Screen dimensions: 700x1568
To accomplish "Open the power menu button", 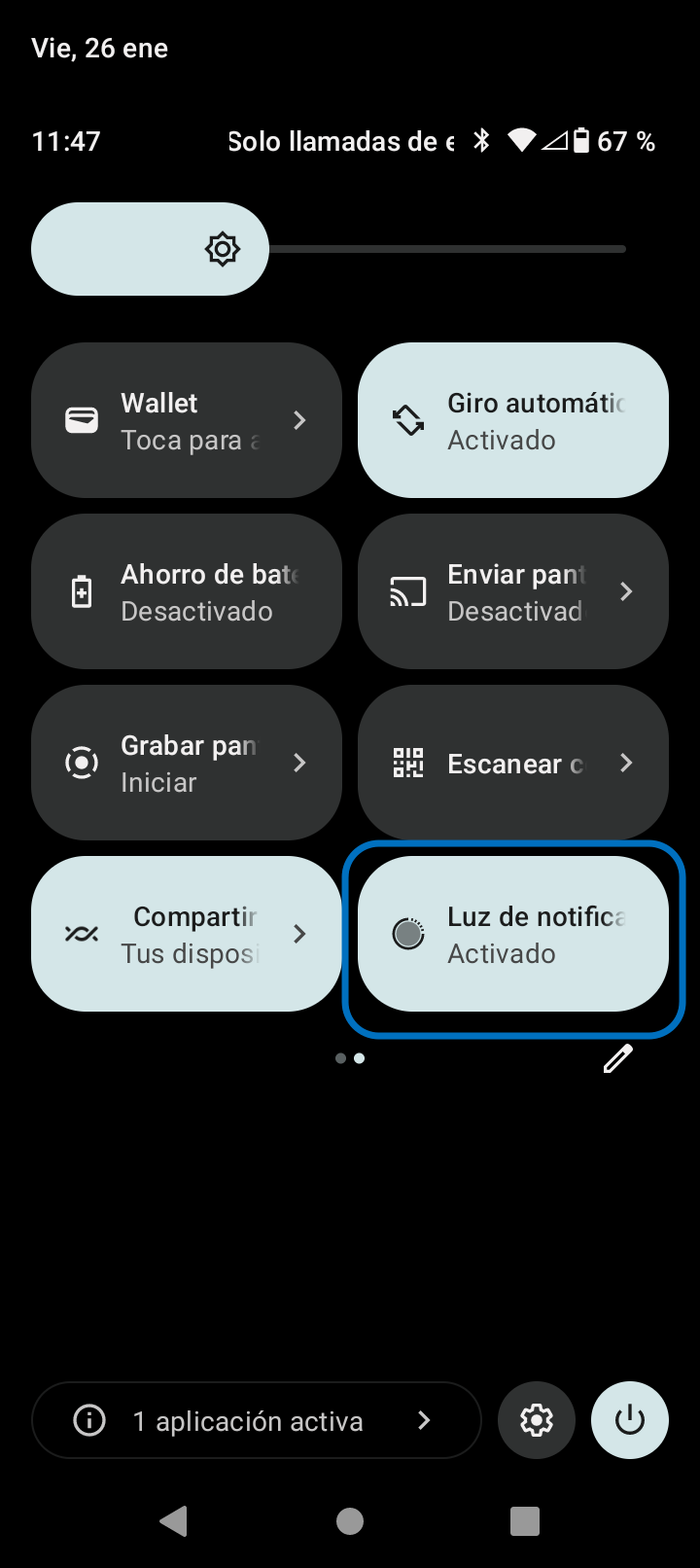I will [x=629, y=1420].
